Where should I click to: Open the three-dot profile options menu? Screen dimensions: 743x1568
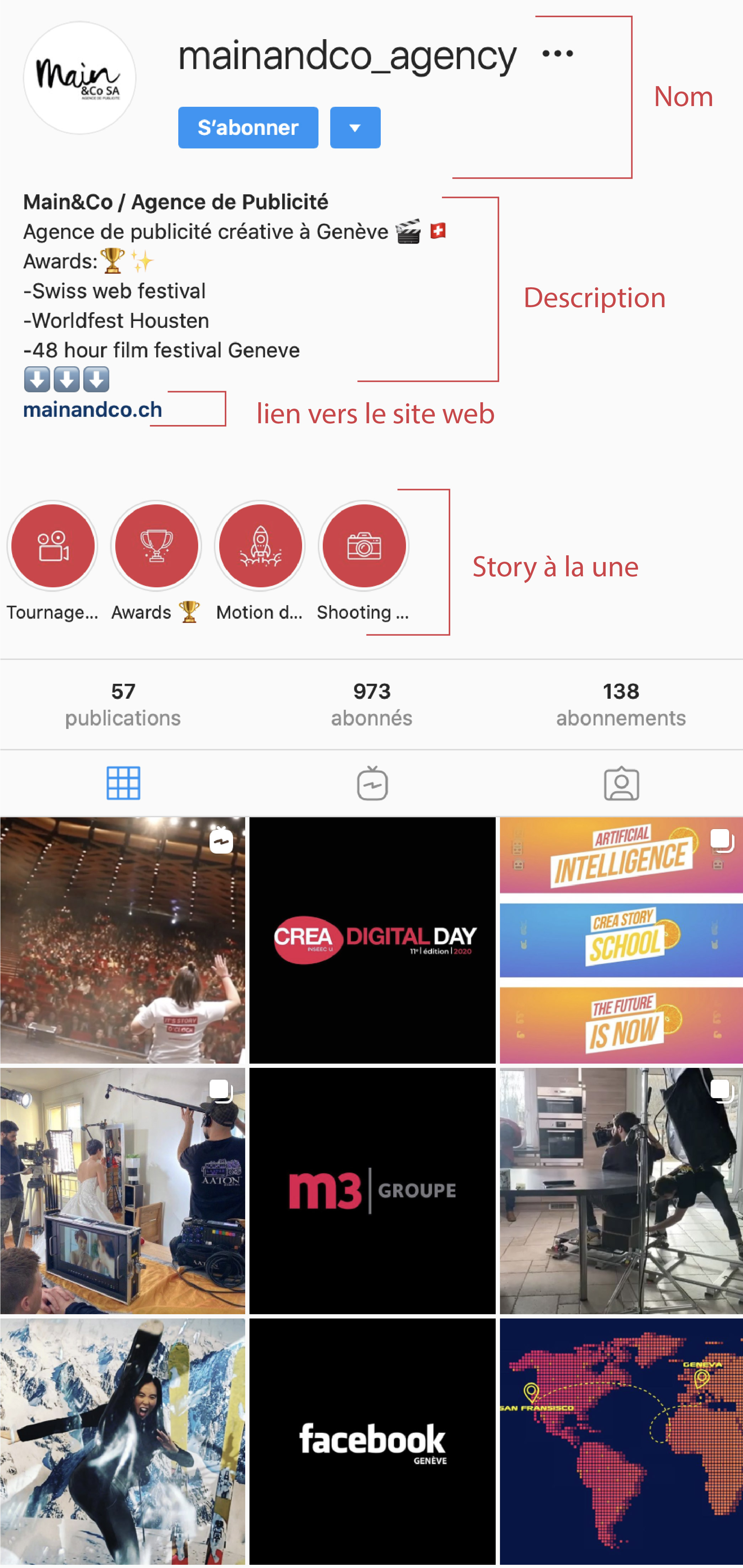[x=557, y=53]
